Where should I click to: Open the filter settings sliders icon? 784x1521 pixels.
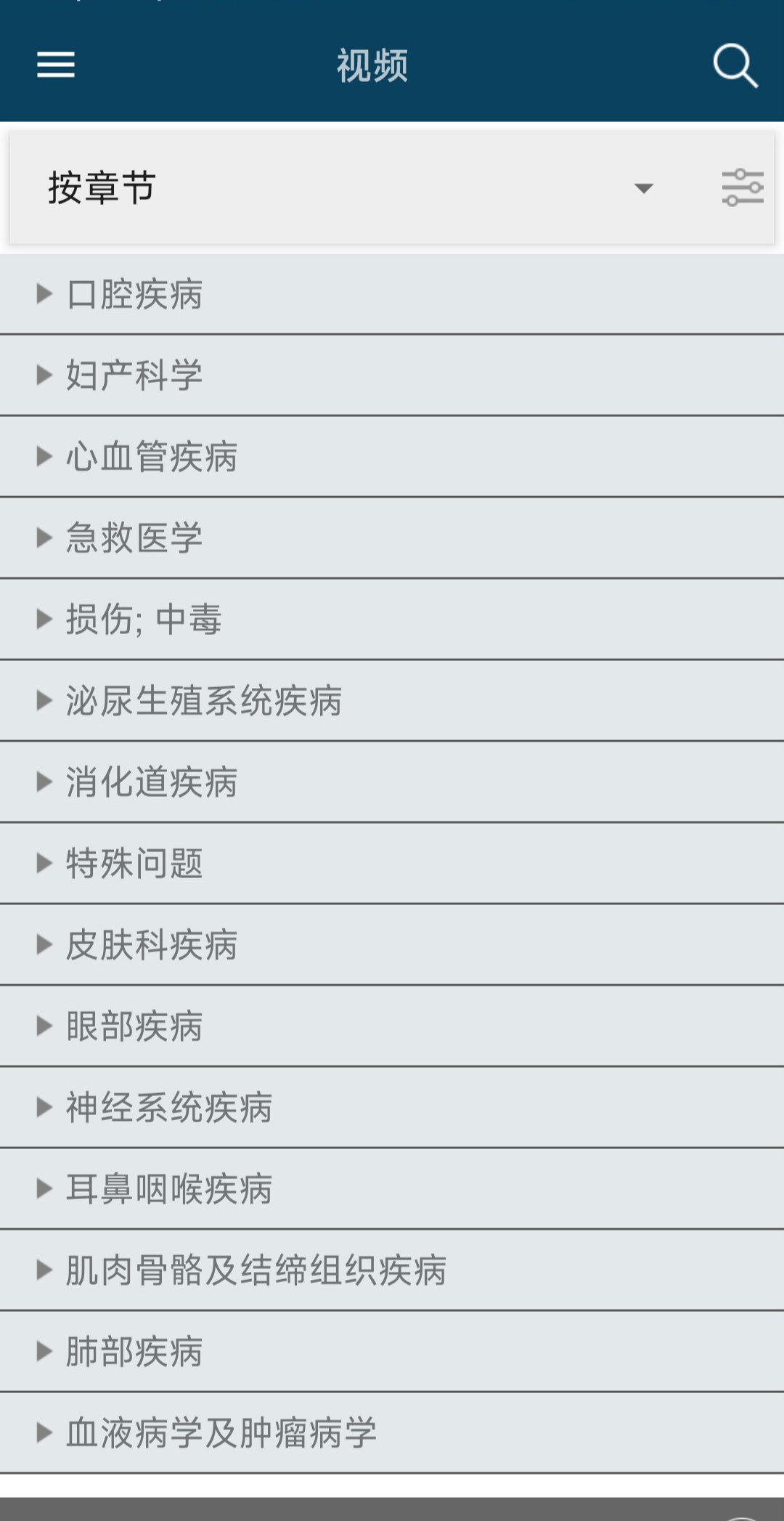tap(742, 188)
